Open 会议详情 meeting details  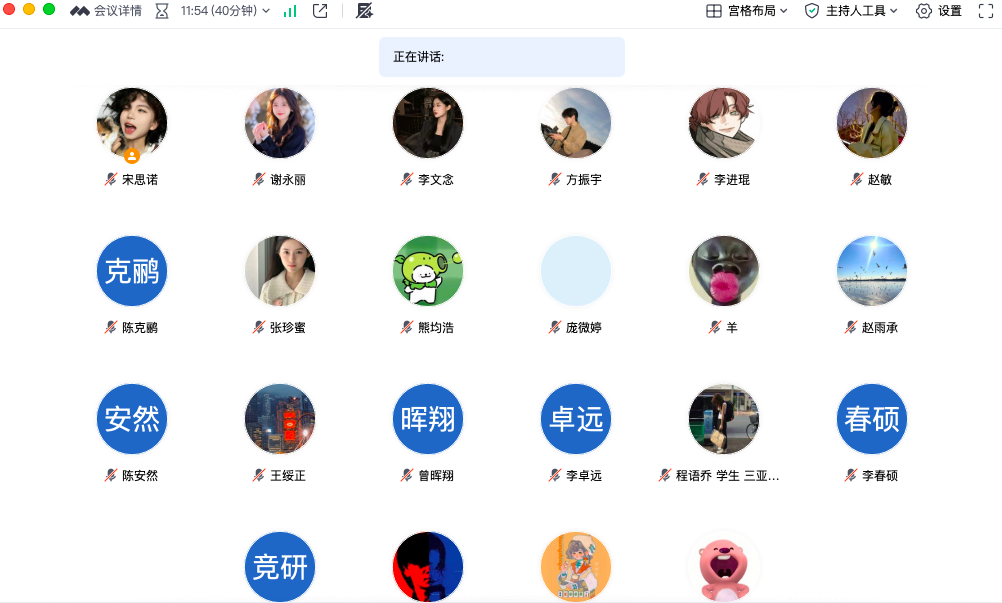106,11
